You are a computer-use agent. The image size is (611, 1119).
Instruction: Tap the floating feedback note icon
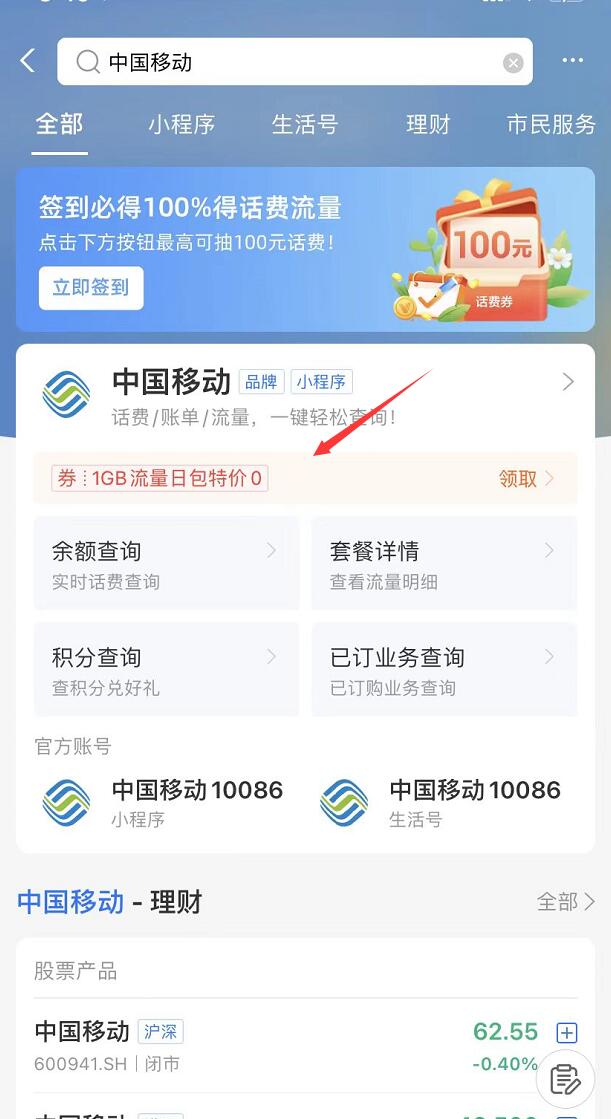coord(565,1080)
